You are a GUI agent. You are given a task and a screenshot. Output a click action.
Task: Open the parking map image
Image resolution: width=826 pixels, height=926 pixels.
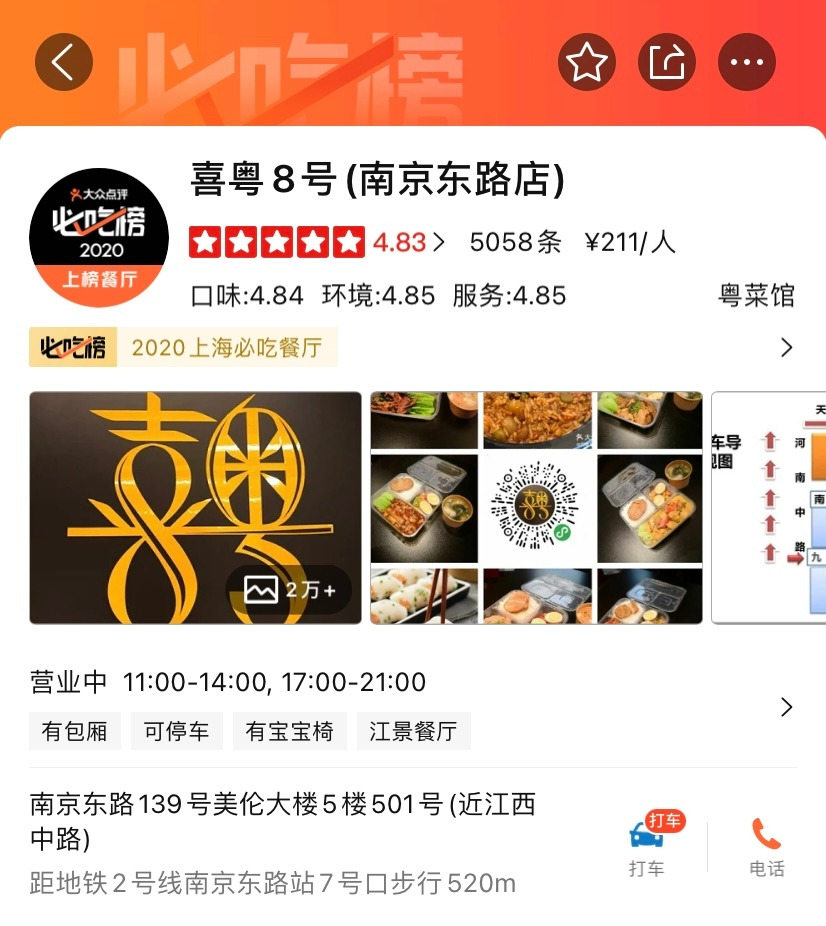pyautogui.click(x=769, y=507)
